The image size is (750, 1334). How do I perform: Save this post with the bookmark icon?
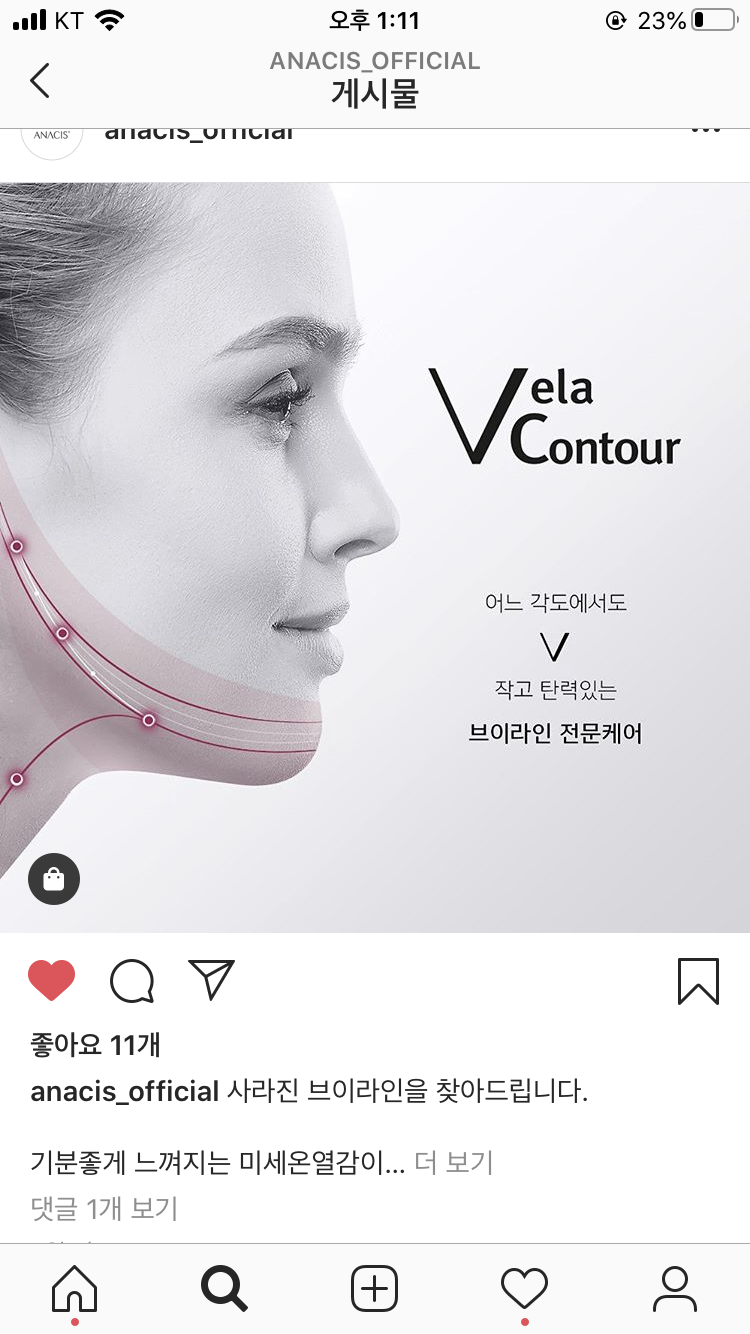pos(698,981)
